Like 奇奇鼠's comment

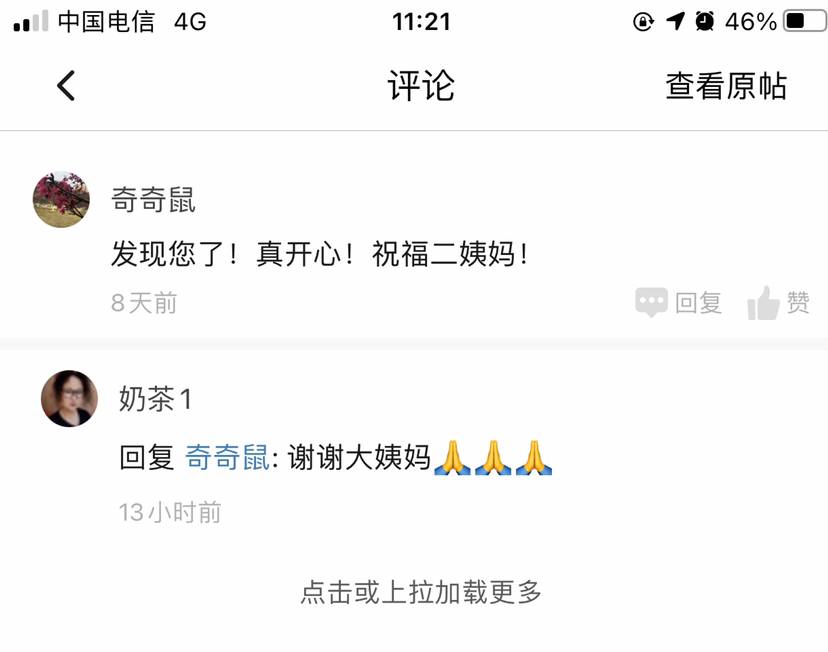779,303
